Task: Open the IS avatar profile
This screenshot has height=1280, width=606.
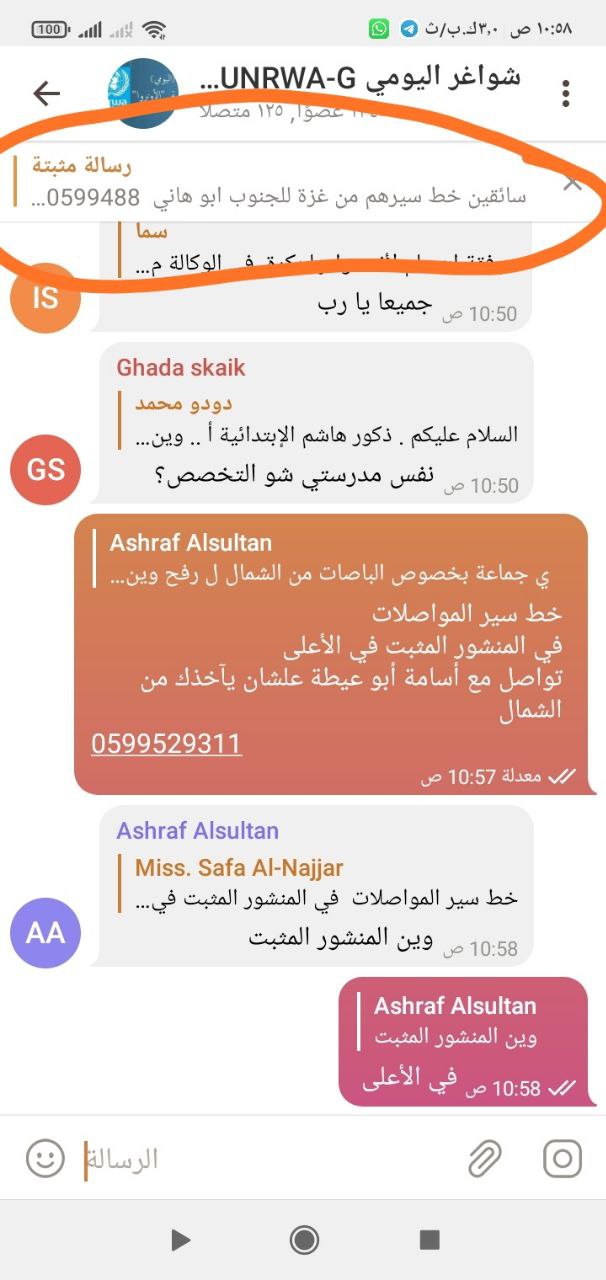Action: click(x=45, y=297)
